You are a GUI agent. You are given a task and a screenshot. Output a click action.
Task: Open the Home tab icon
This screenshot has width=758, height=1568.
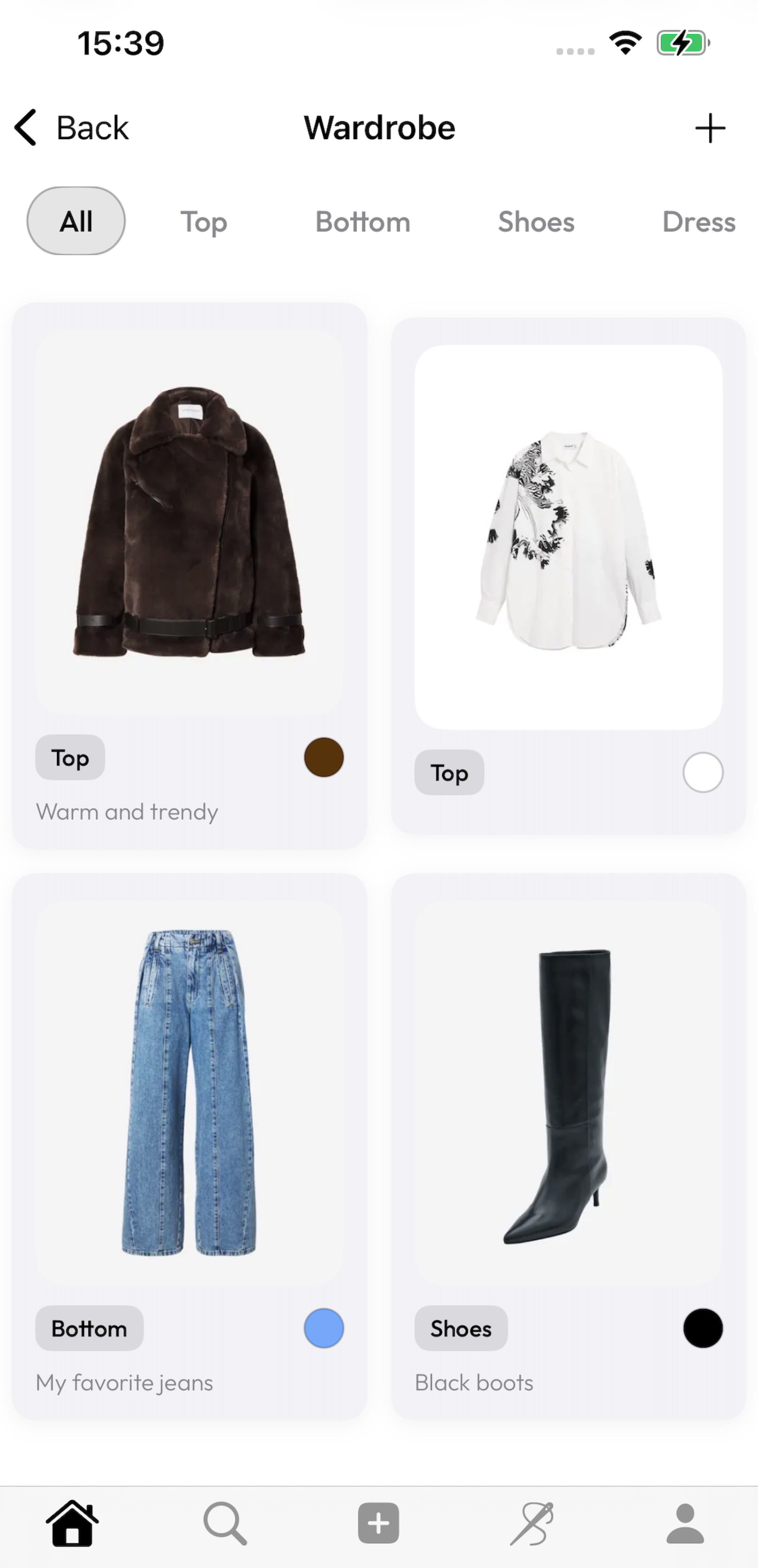click(x=73, y=1516)
